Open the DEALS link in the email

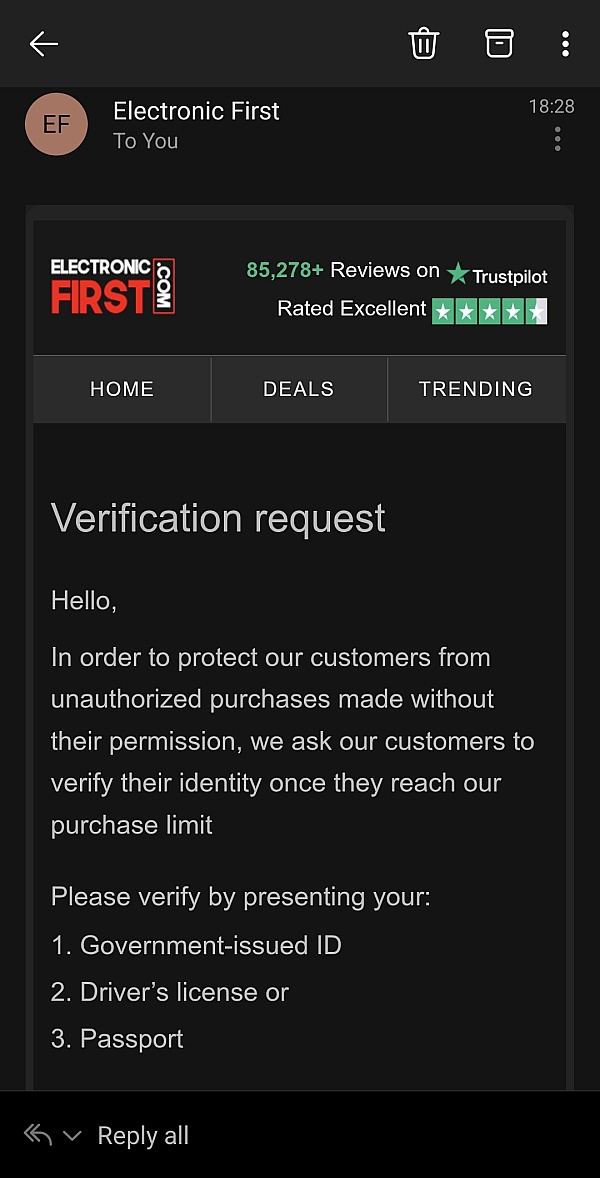tap(299, 389)
